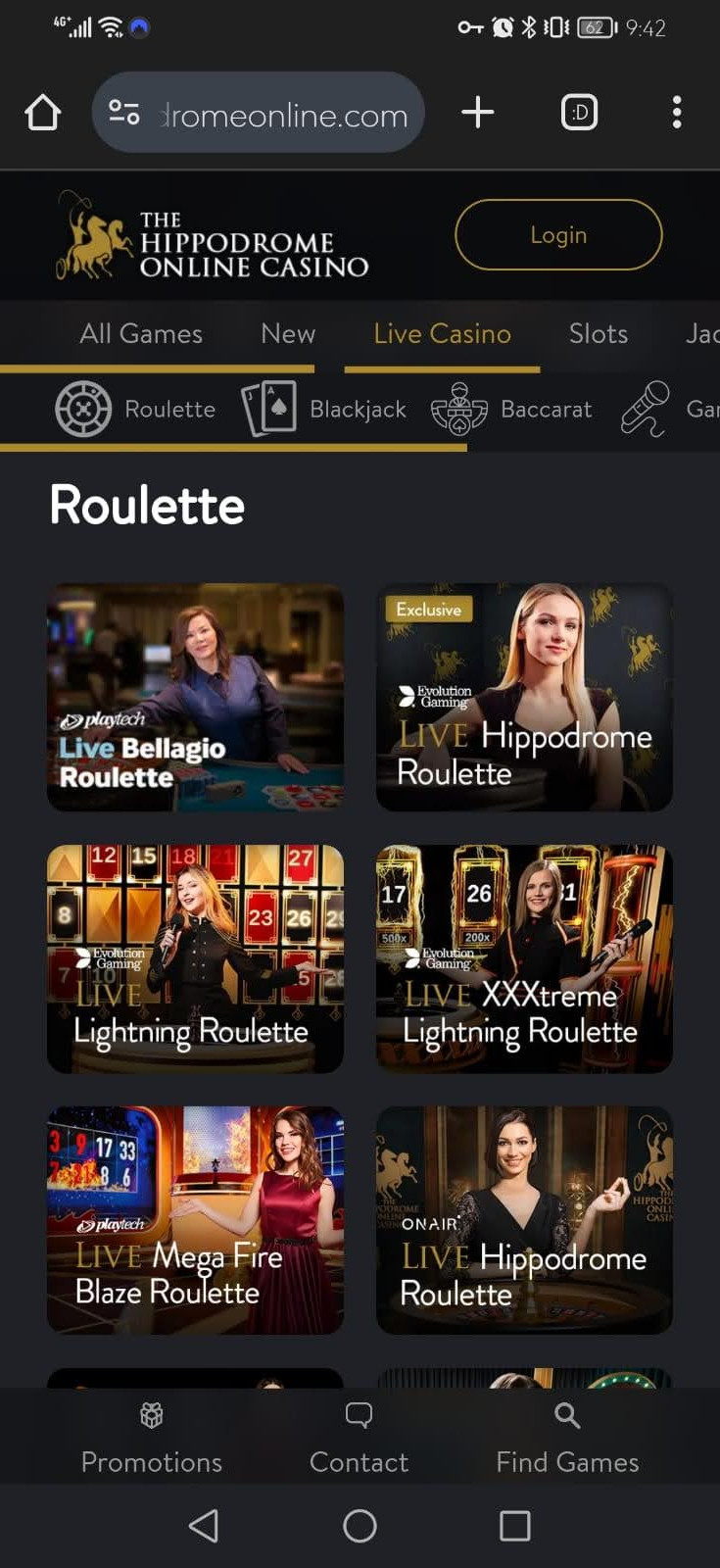This screenshot has height=1568, width=720.
Task: Open the Chrome three-dot overflow menu
Action: (x=676, y=112)
